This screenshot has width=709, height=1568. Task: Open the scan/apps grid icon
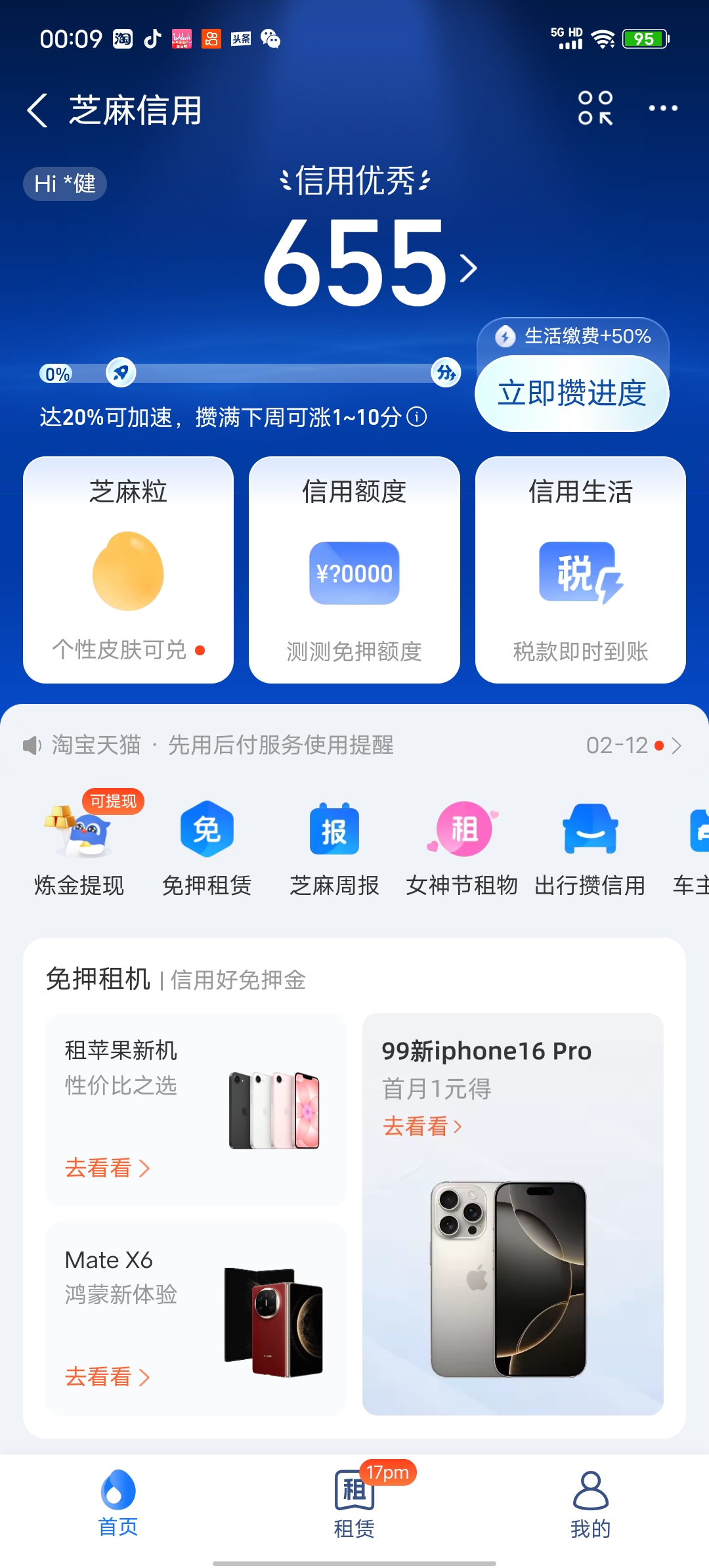595,108
